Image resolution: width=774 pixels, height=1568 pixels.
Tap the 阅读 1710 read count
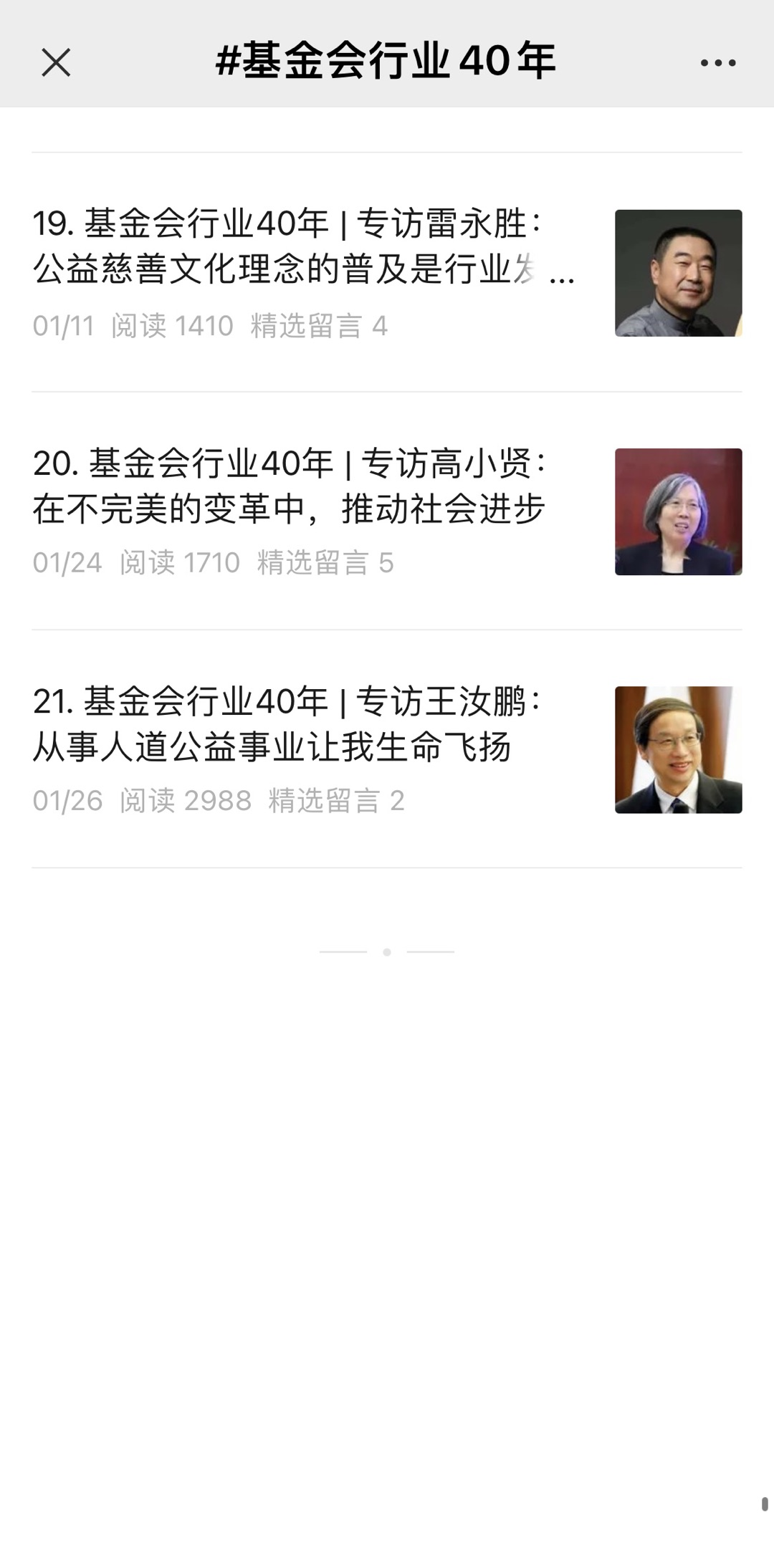(179, 562)
